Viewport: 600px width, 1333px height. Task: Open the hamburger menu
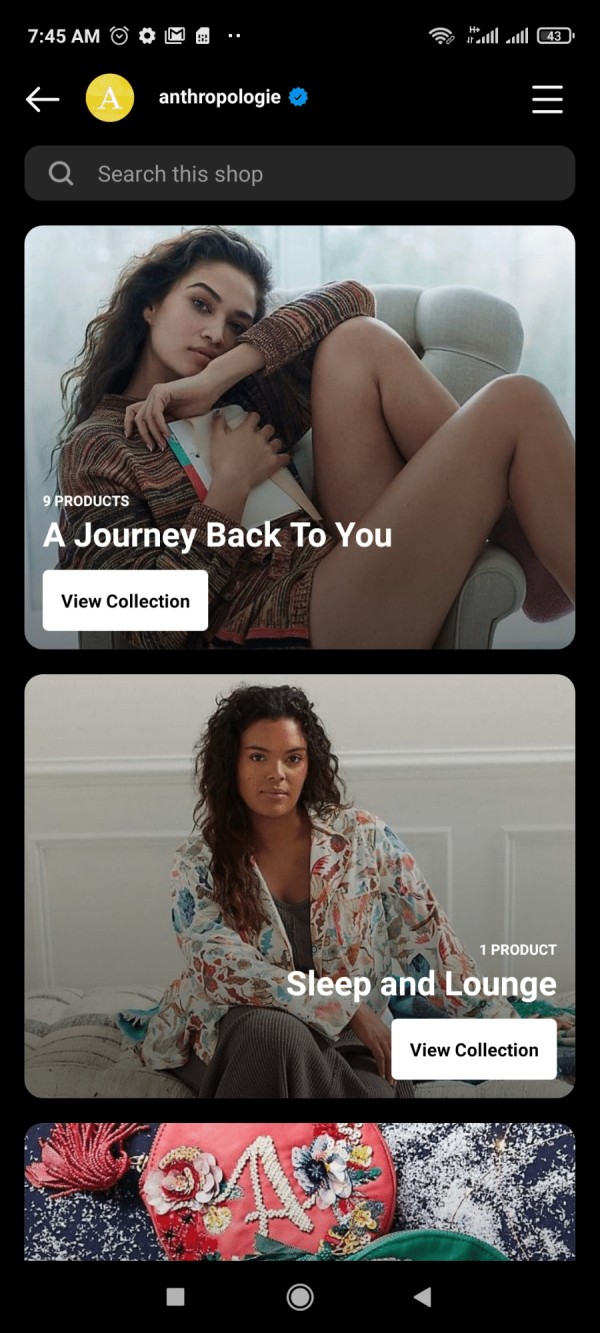pyautogui.click(x=547, y=99)
